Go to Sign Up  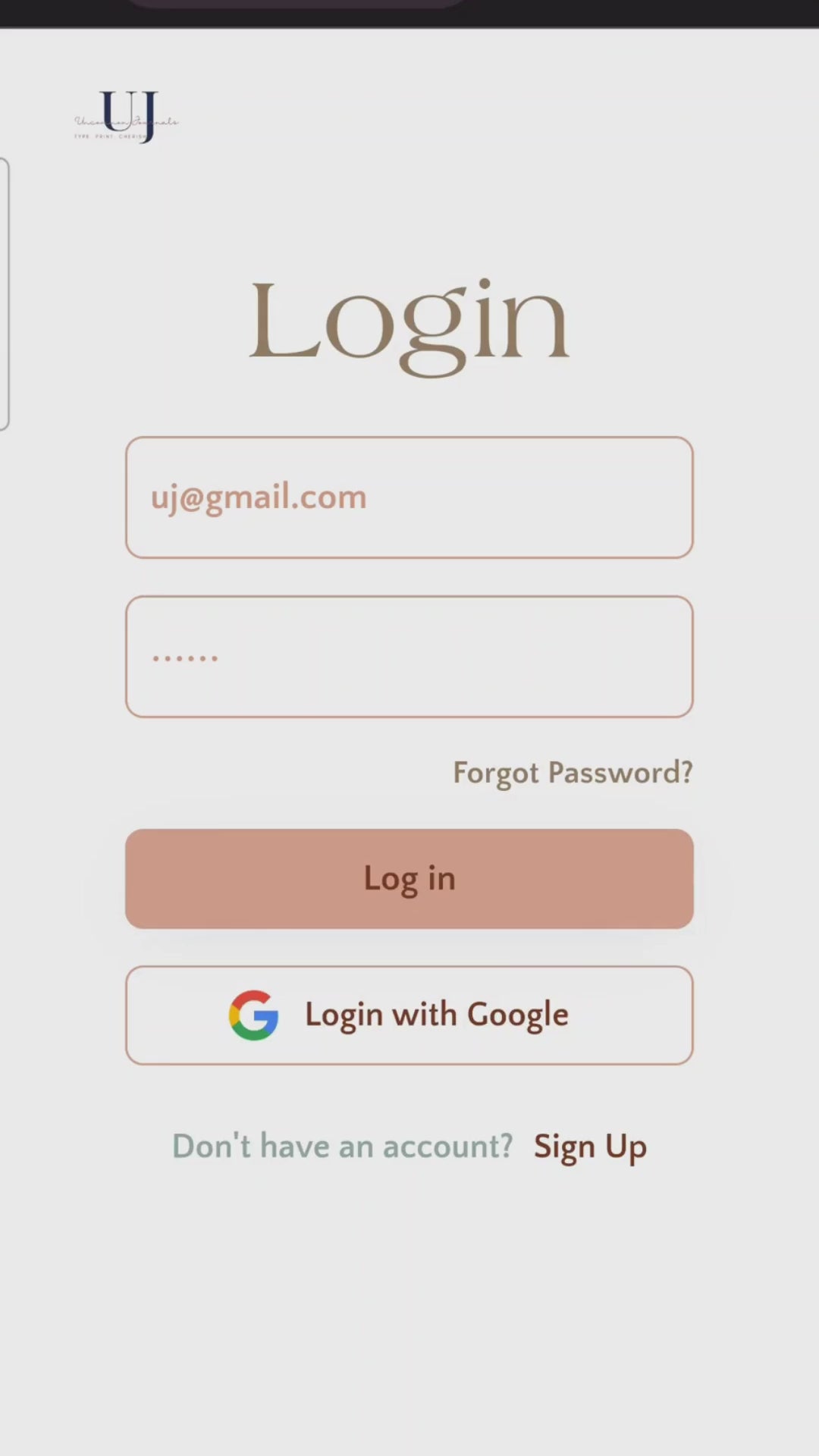tap(590, 1147)
